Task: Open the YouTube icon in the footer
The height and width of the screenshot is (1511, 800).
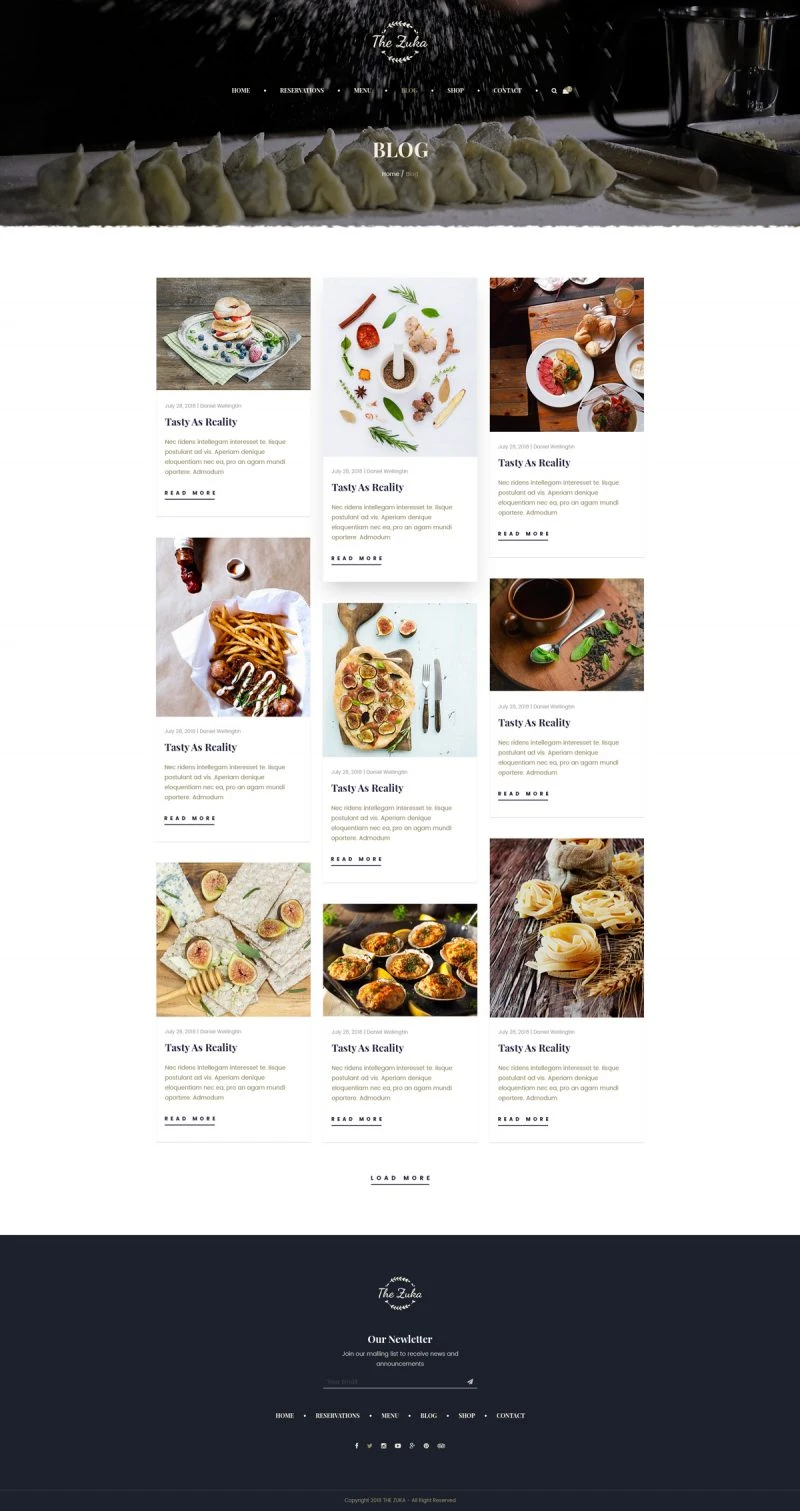Action: click(x=397, y=1446)
